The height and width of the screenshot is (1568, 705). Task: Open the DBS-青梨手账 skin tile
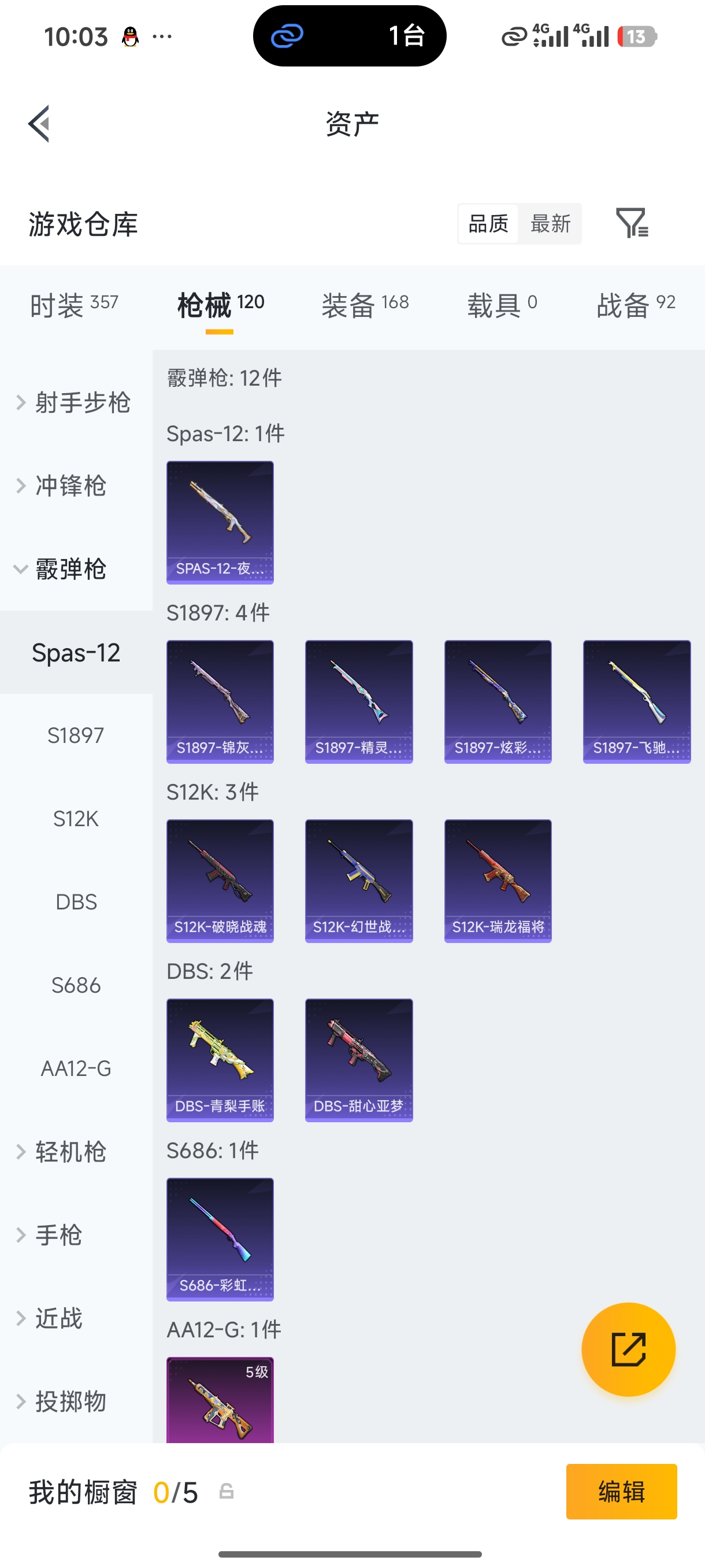pos(220,1060)
